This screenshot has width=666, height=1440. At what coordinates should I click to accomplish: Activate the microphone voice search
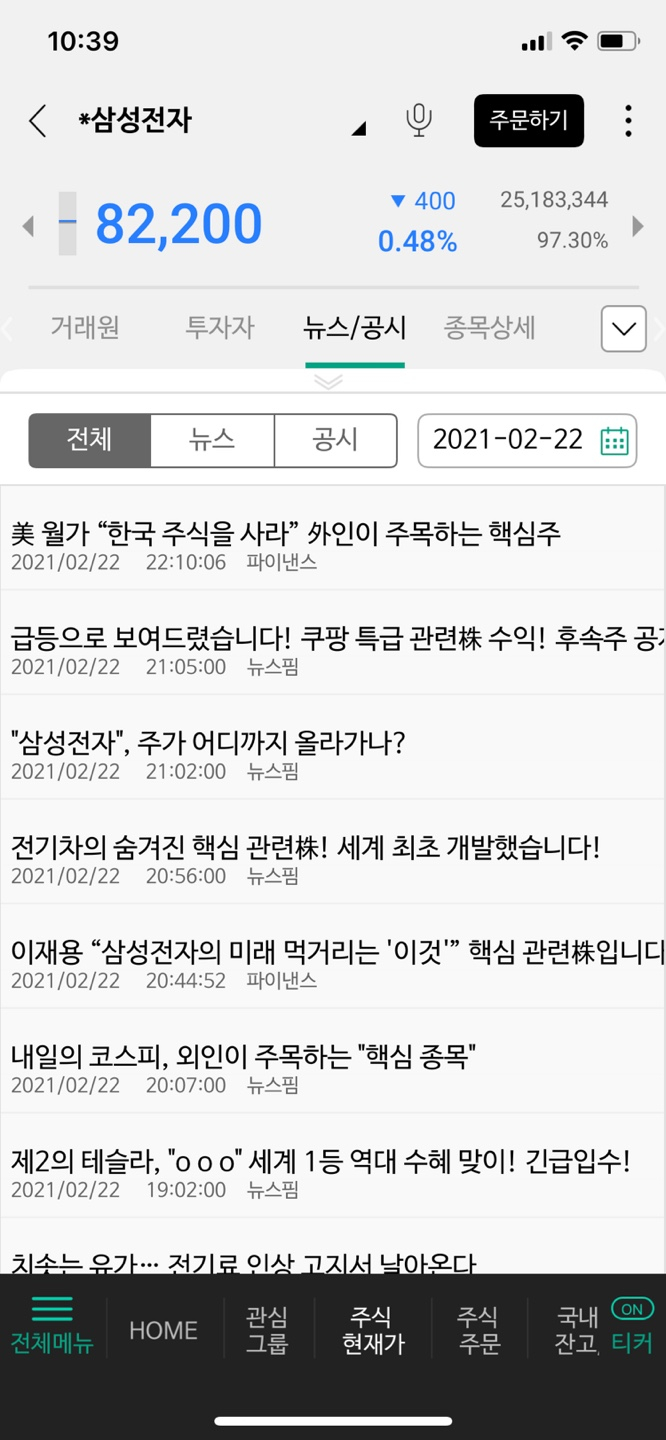[419, 121]
